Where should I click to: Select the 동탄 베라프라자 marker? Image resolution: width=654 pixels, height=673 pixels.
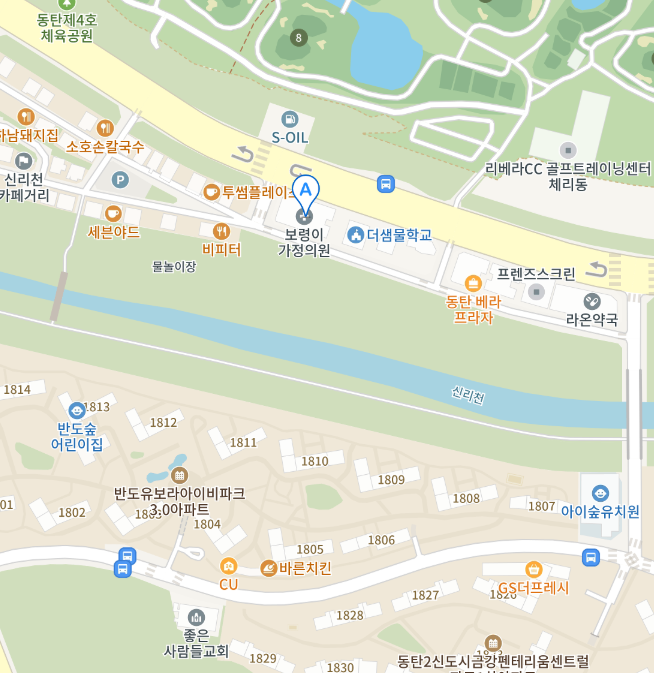click(x=473, y=283)
